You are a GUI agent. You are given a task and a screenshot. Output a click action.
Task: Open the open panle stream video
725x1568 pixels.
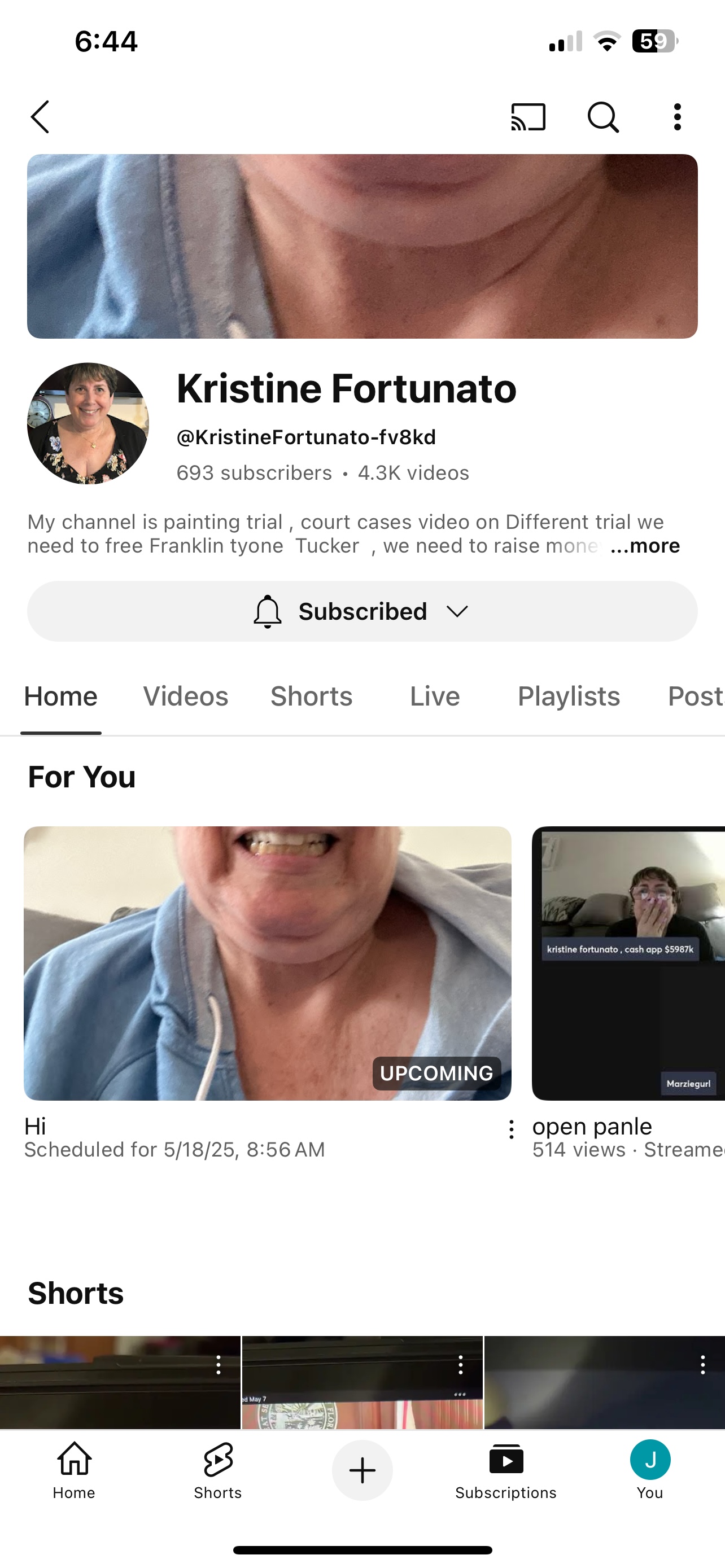click(x=628, y=963)
